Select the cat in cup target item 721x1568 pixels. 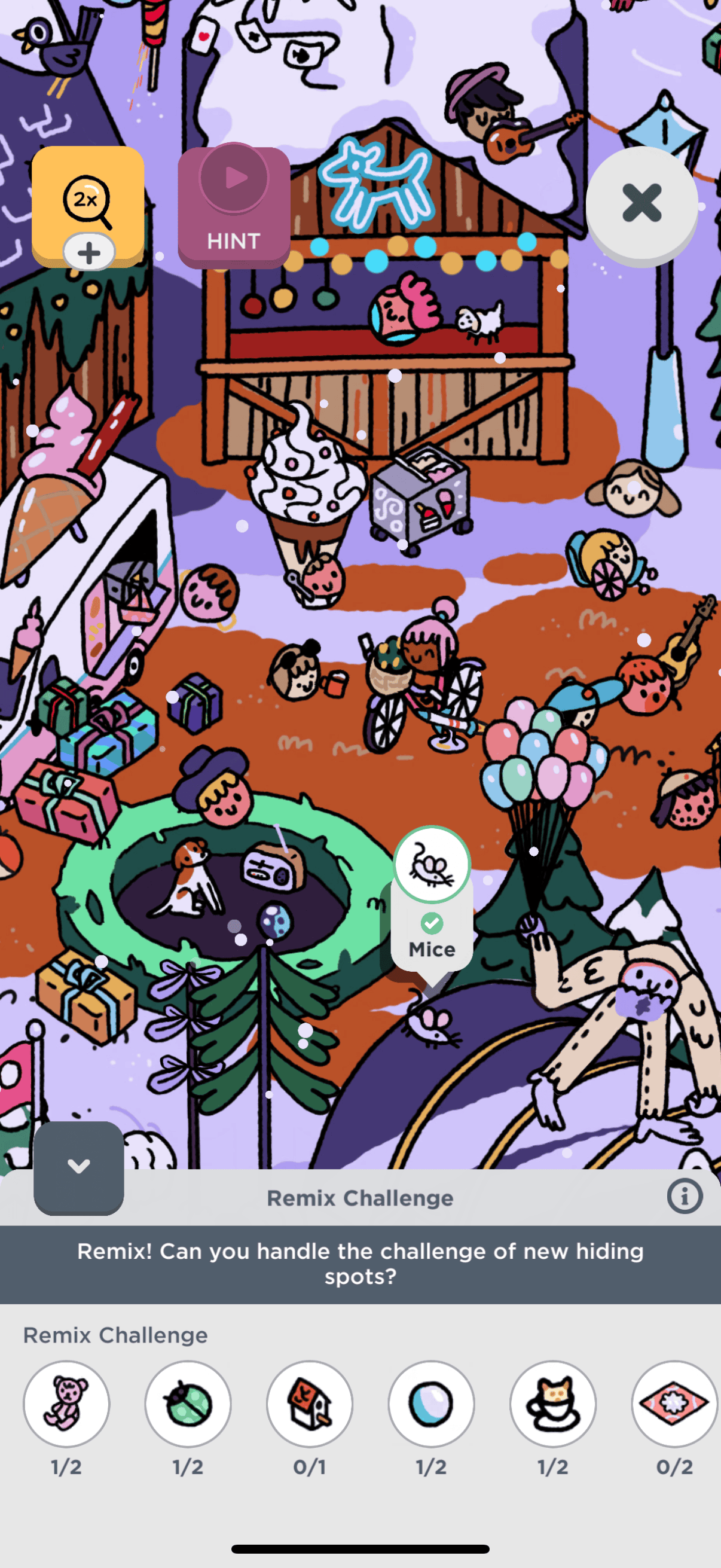(553, 1404)
